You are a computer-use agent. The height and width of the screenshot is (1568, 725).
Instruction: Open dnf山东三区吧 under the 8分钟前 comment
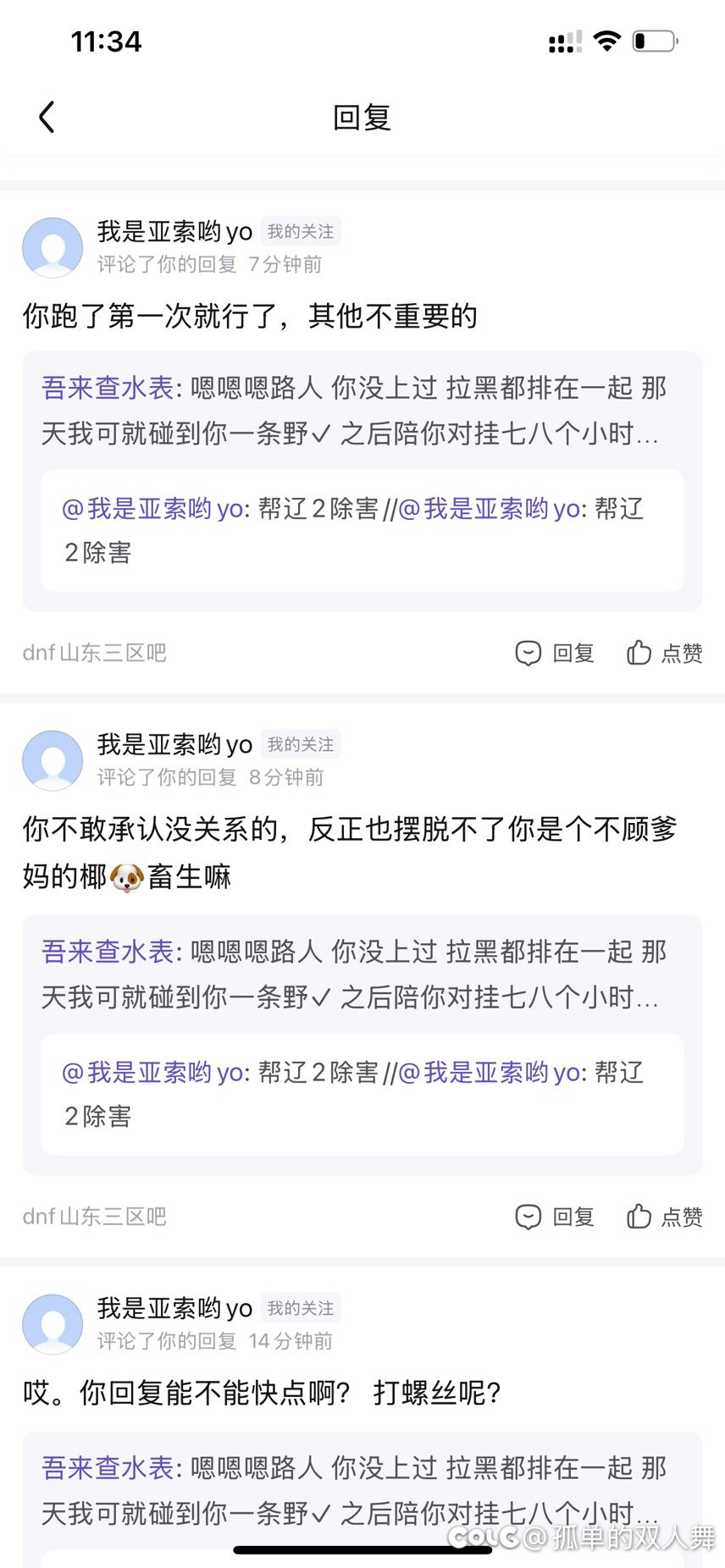(x=94, y=1217)
